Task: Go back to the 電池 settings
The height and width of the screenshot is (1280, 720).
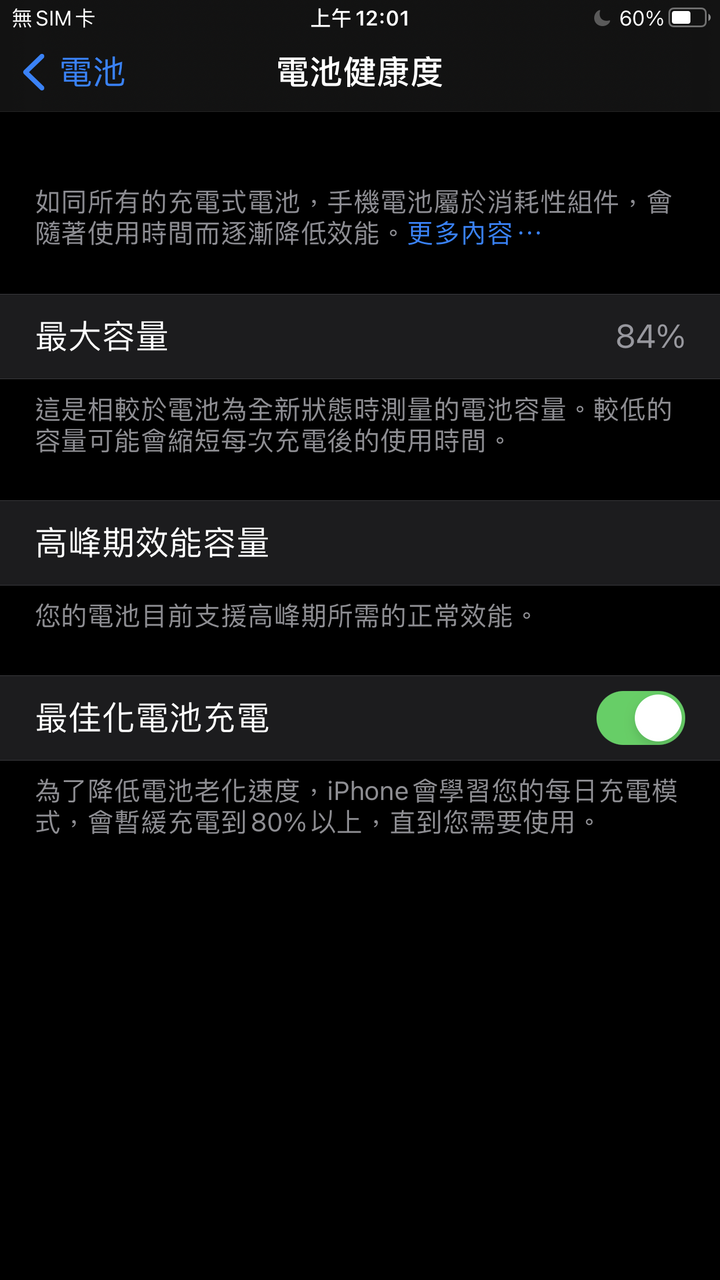Action: point(73,72)
